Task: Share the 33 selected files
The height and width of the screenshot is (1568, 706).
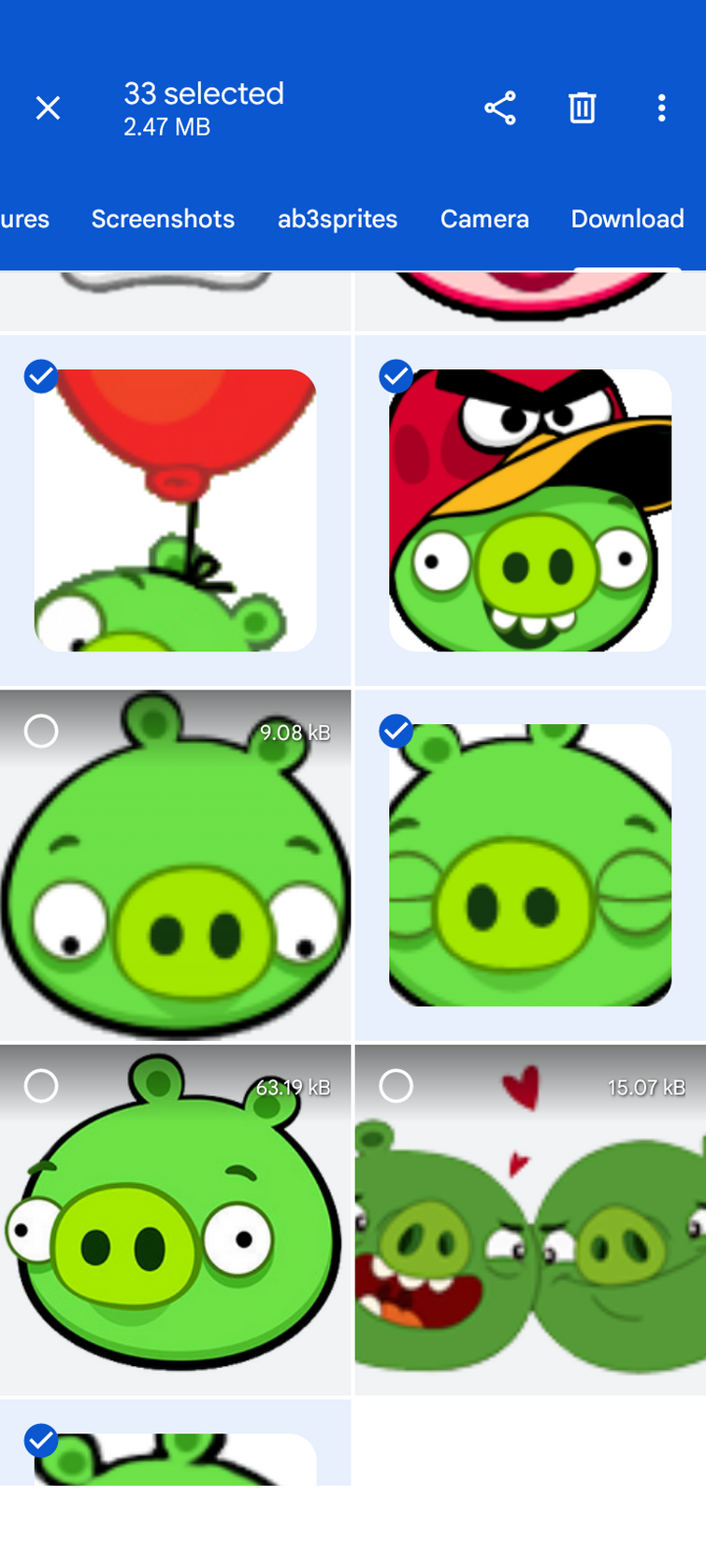Action: click(499, 108)
